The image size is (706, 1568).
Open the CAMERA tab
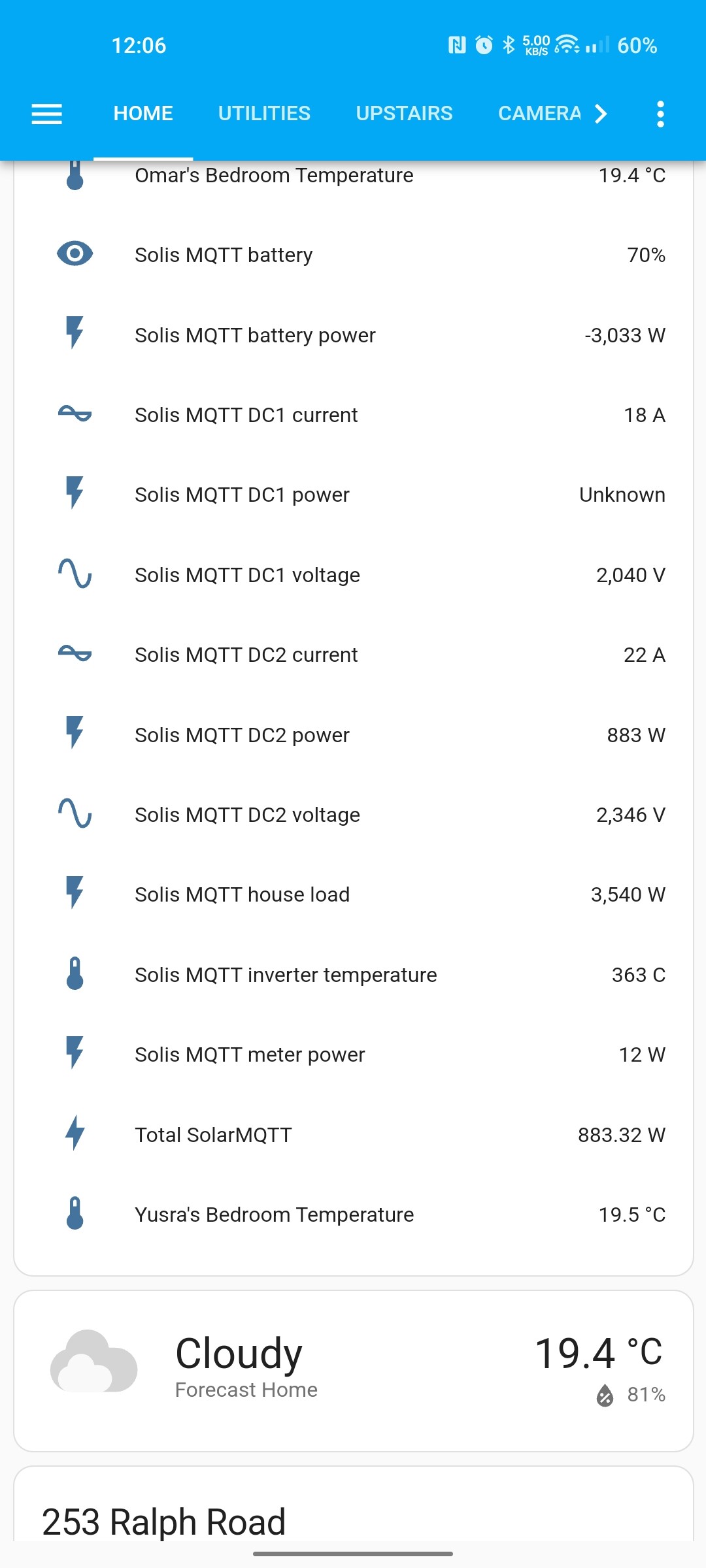pyautogui.click(x=539, y=113)
